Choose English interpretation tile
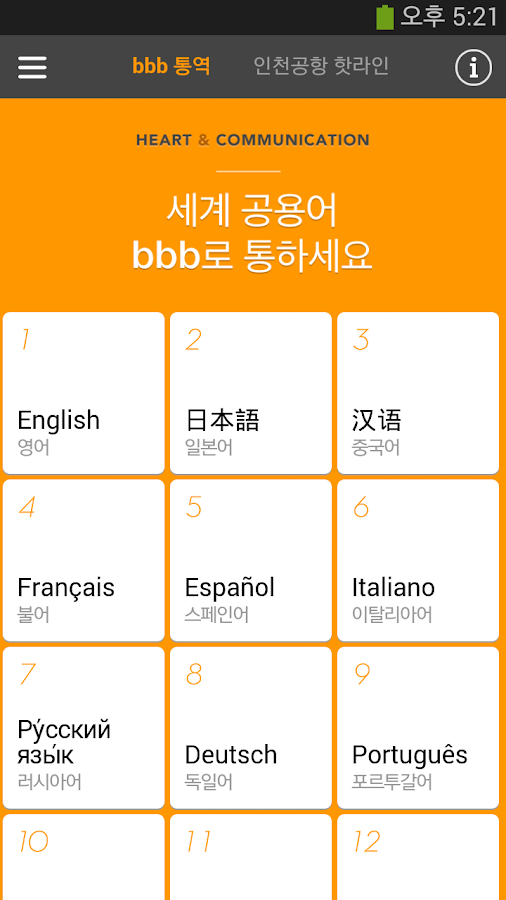506x900 pixels. 84,393
